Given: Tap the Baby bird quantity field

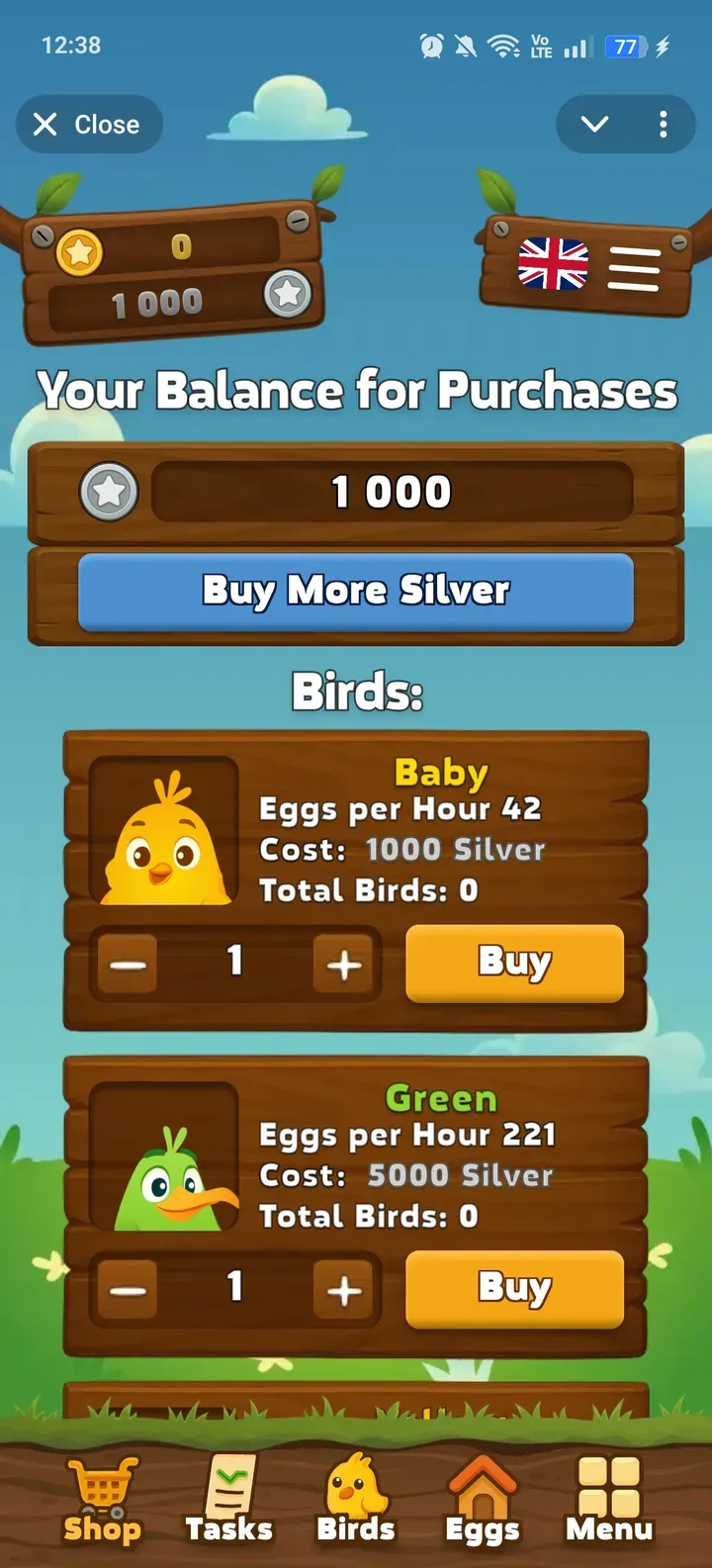Looking at the screenshot, I should pyautogui.click(x=234, y=962).
